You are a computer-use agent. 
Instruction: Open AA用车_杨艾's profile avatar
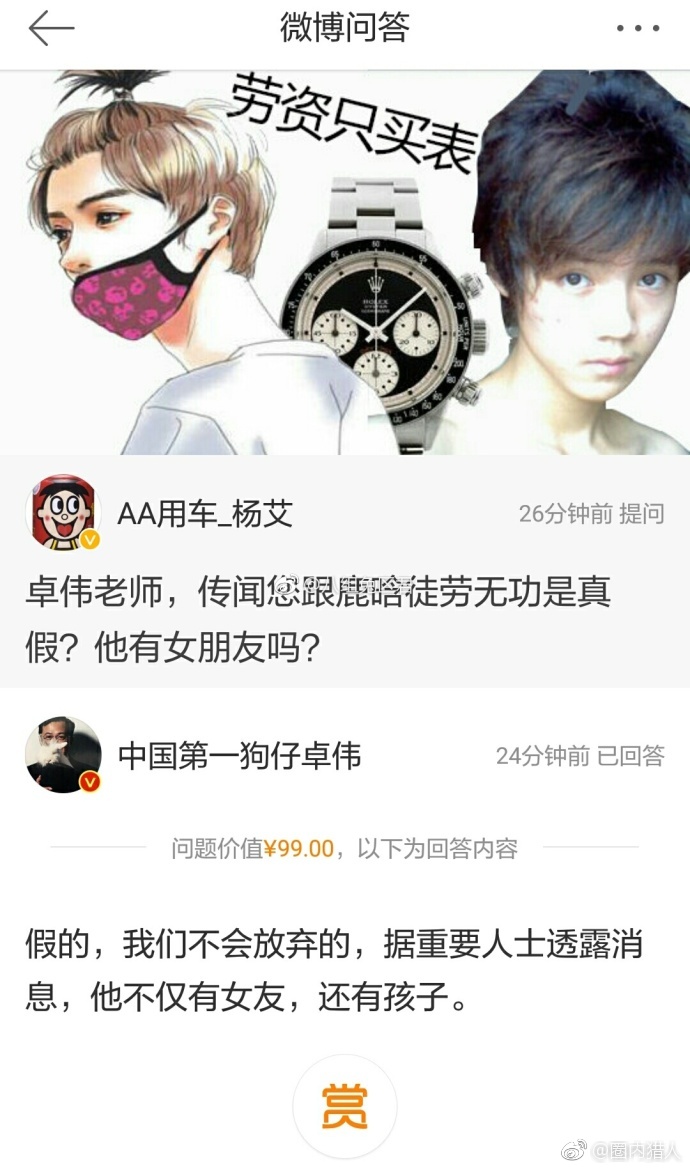pos(63,514)
